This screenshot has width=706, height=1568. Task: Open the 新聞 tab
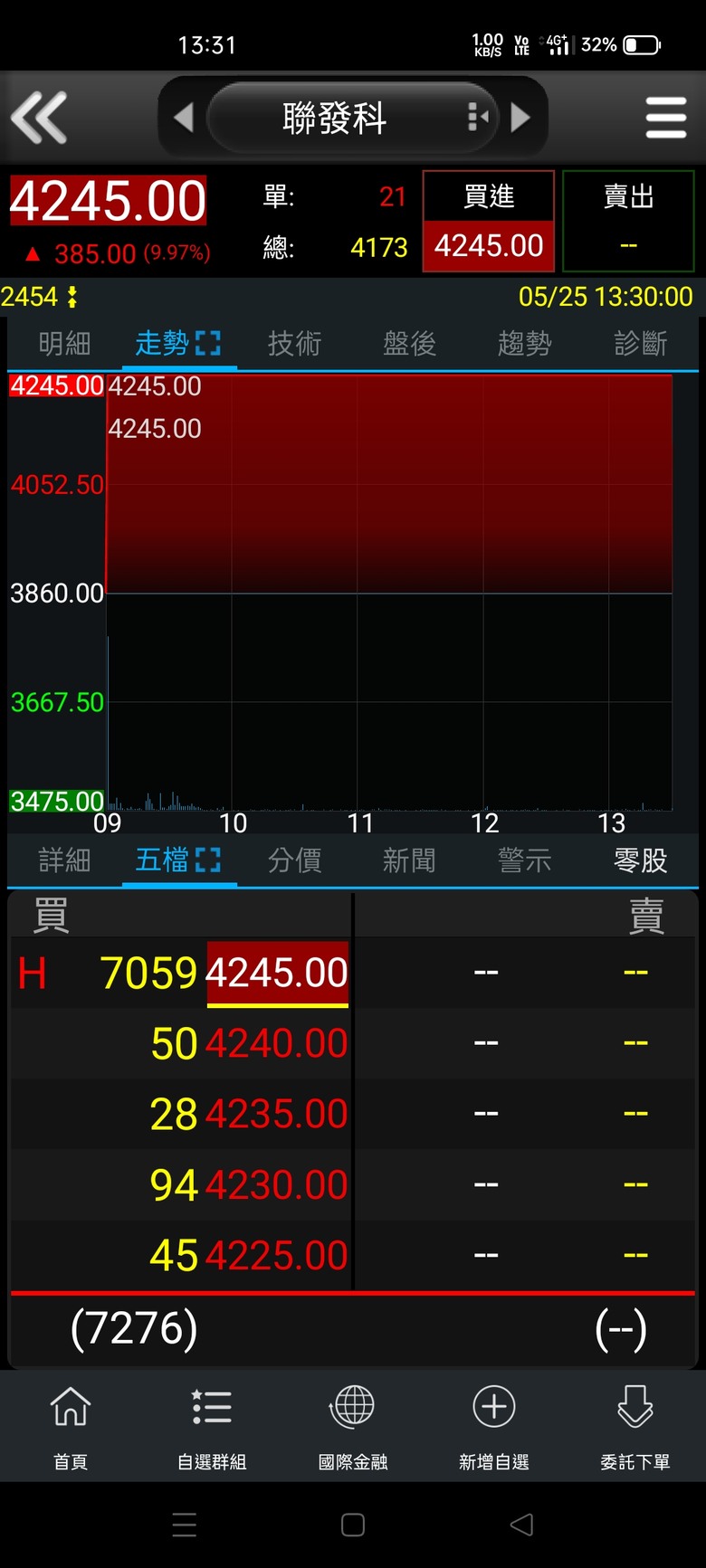pyautogui.click(x=409, y=860)
